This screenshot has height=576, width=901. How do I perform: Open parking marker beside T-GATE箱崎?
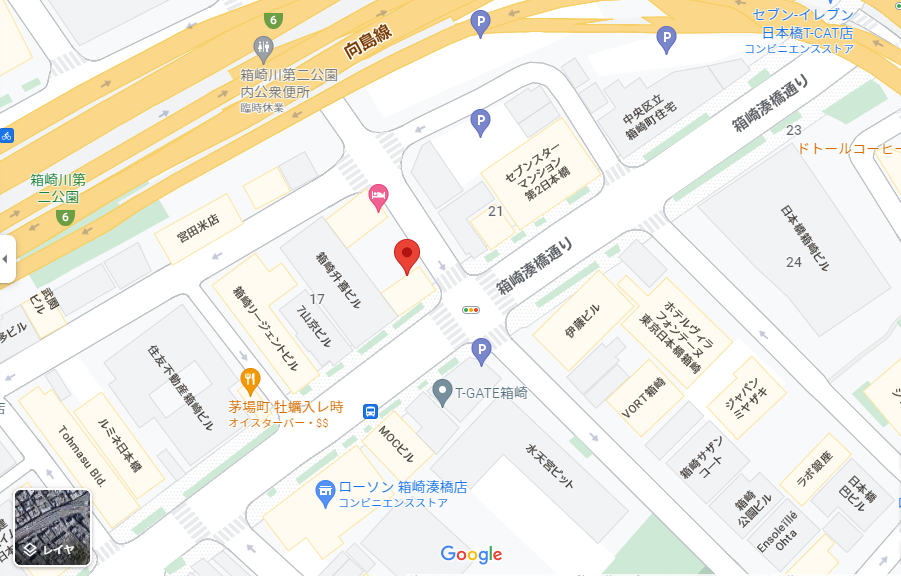tap(481, 350)
